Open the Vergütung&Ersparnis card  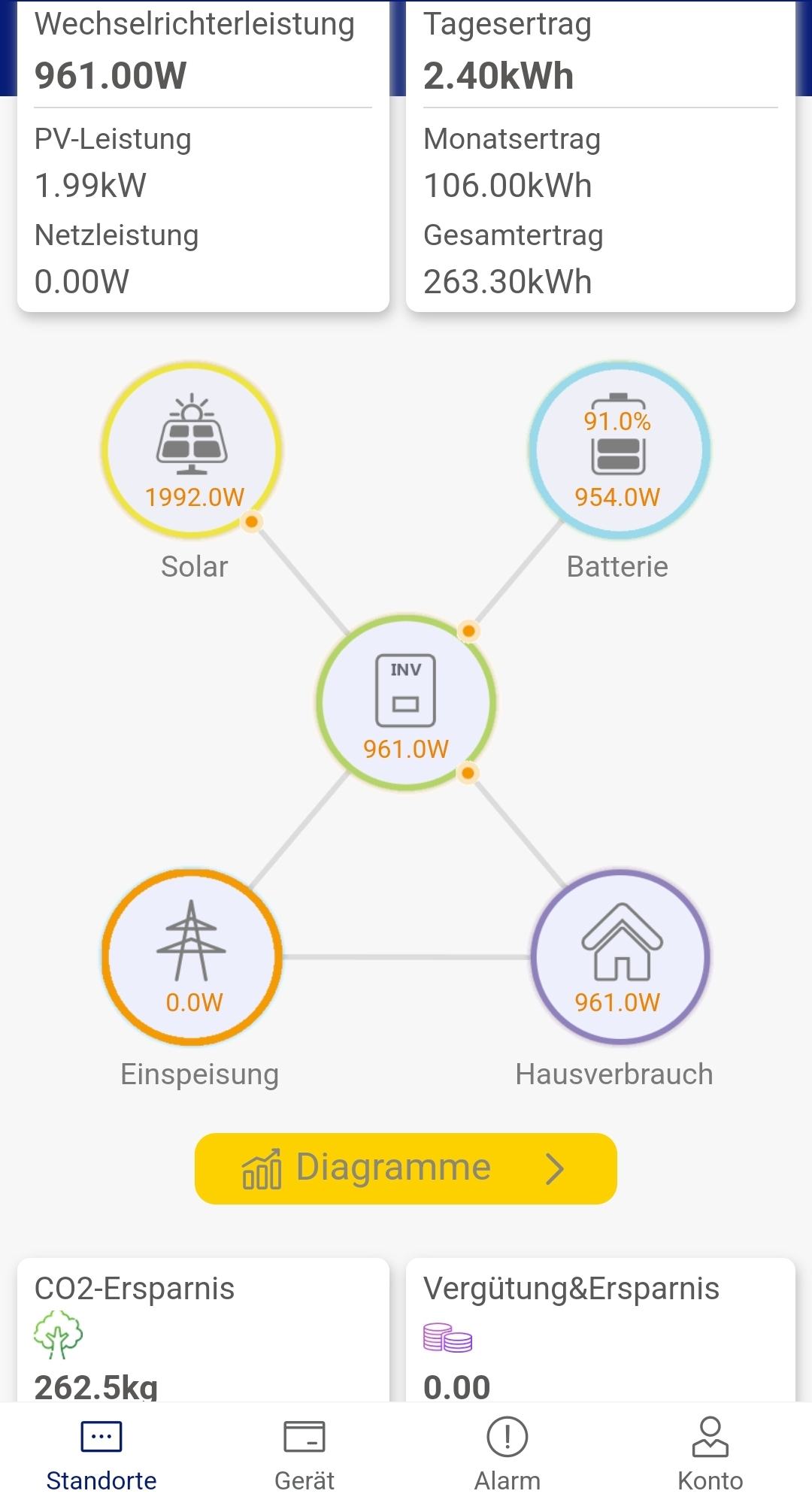pos(600,1331)
